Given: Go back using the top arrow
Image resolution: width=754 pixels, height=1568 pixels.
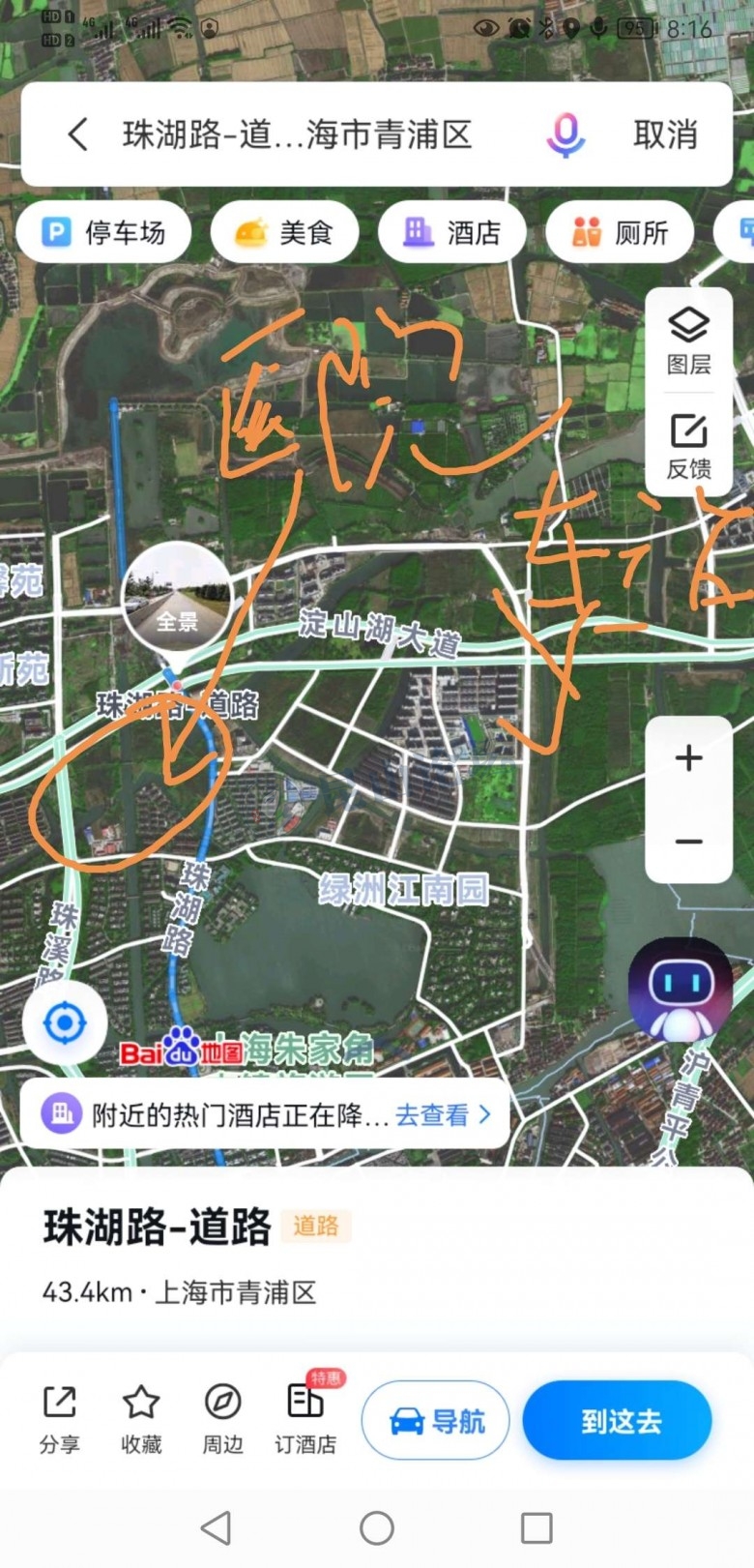Looking at the screenshot, I should 78,134.
